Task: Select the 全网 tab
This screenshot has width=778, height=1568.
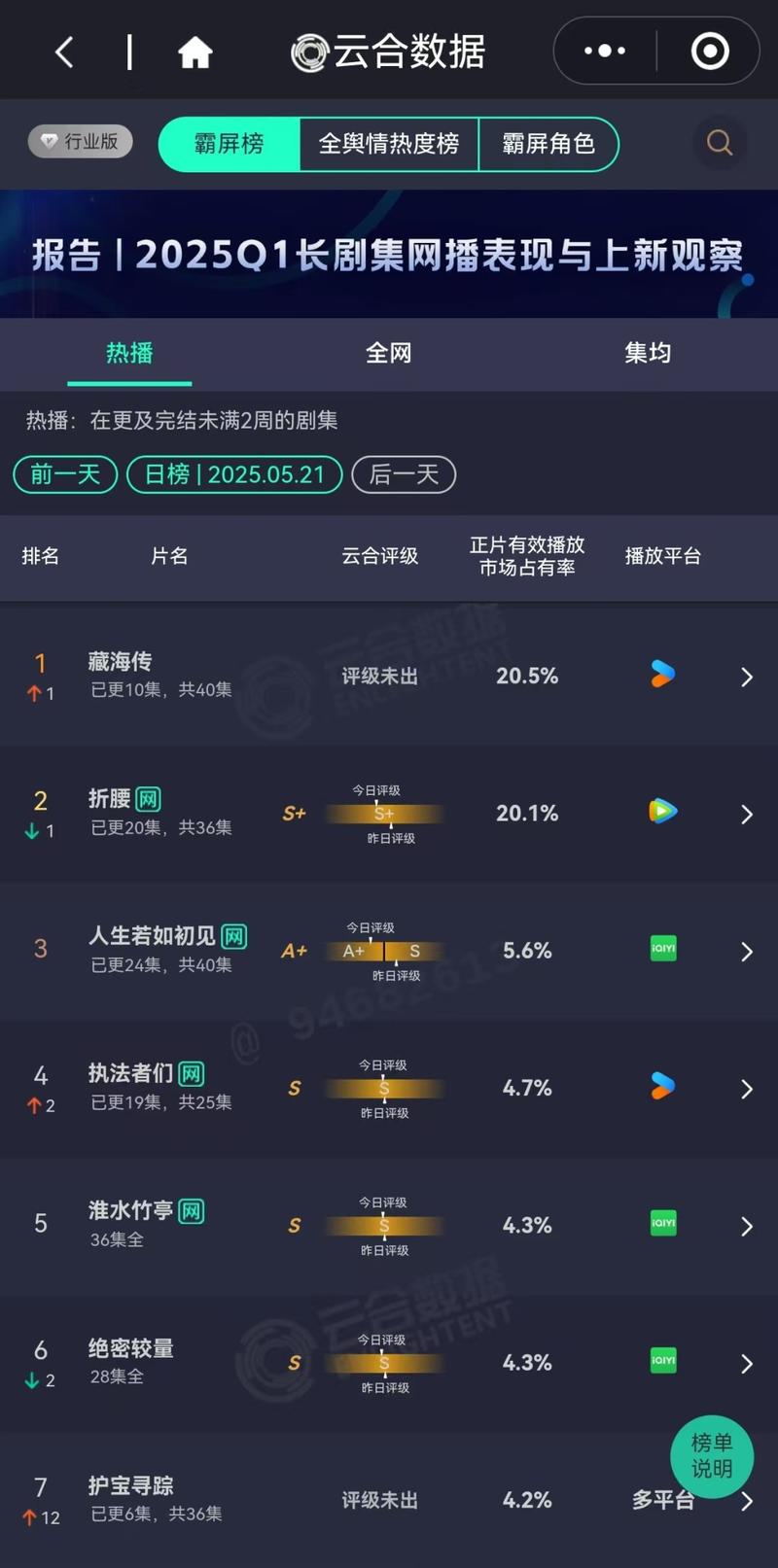Action: 388,353
